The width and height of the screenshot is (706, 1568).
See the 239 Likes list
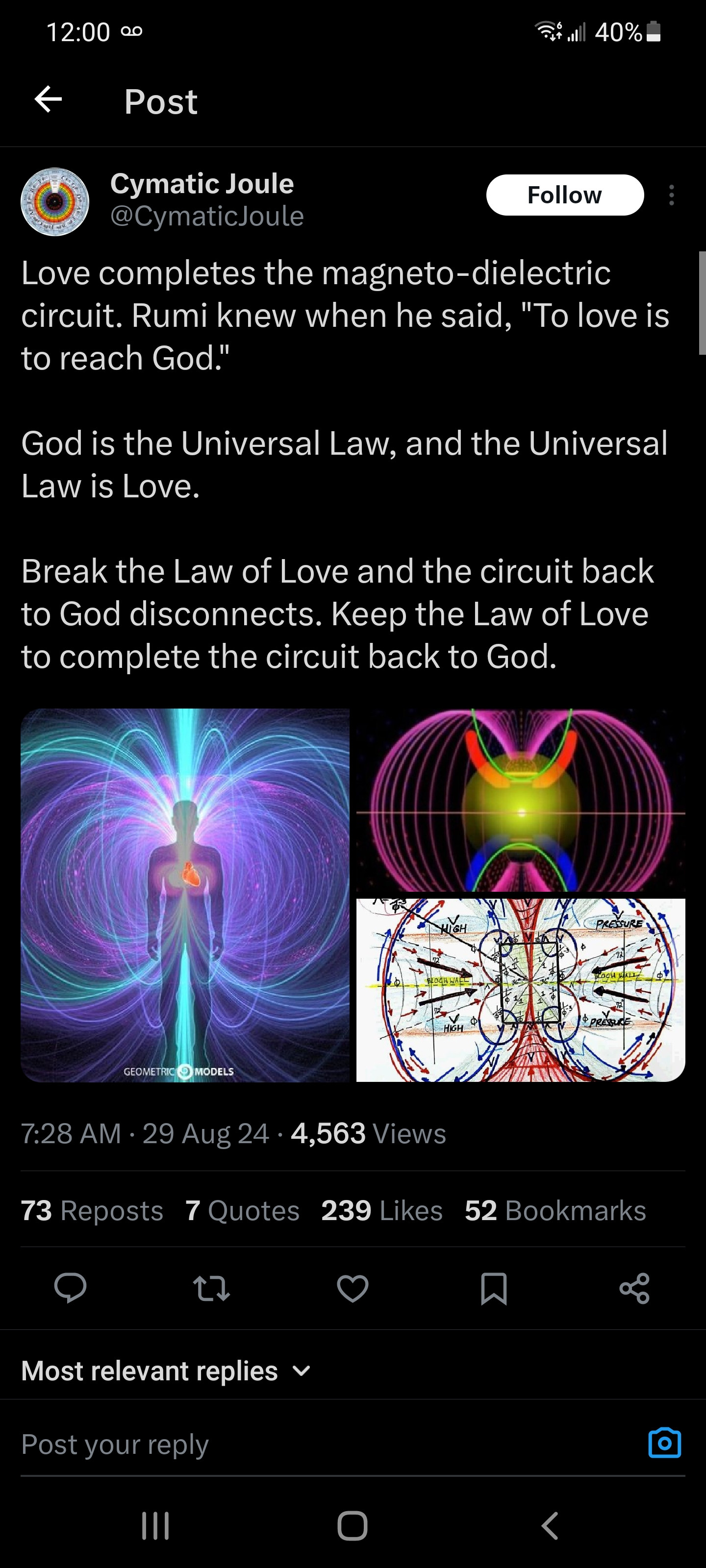(x=382, y=1211)
